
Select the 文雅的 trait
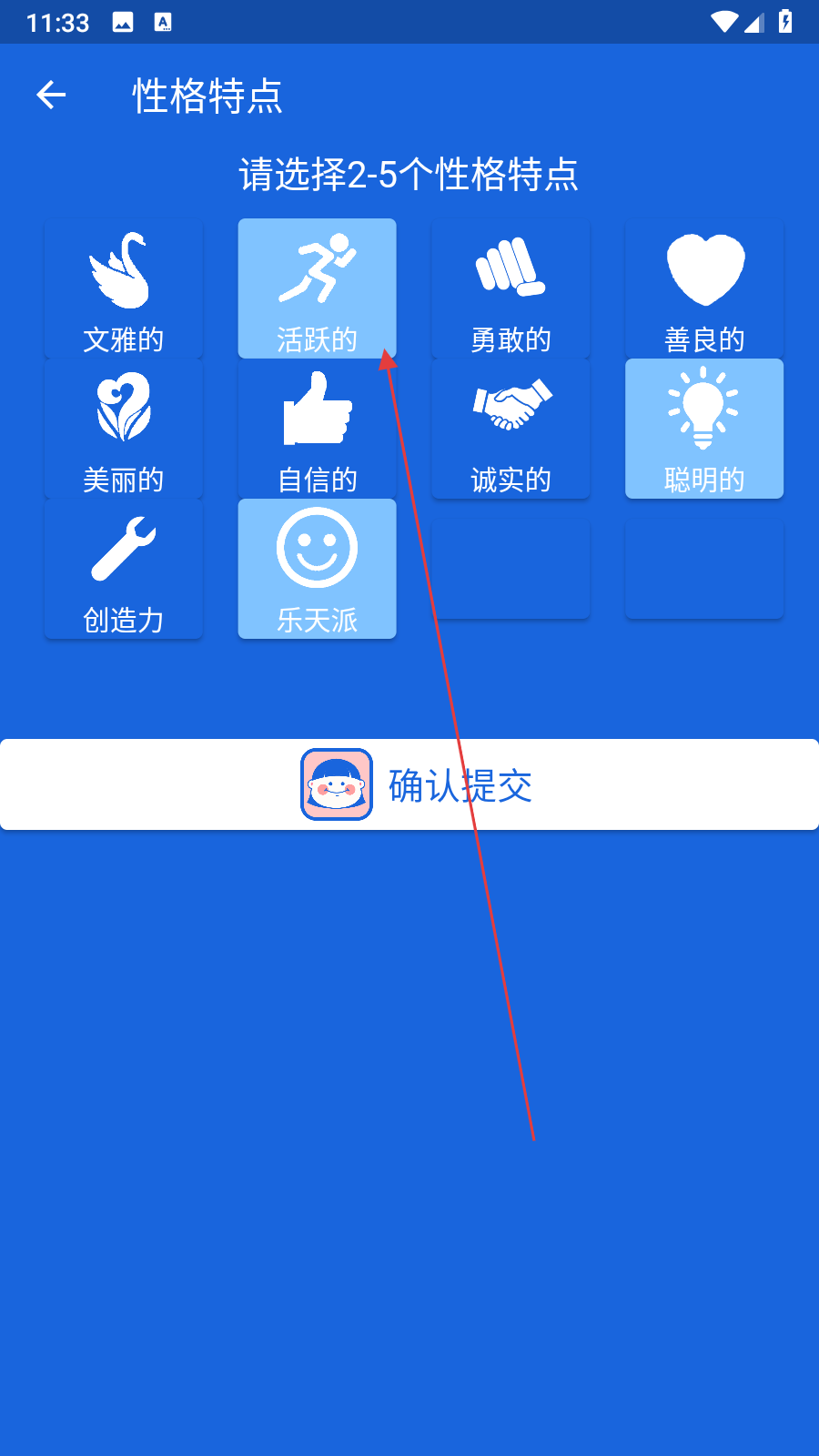pos(124,289)
